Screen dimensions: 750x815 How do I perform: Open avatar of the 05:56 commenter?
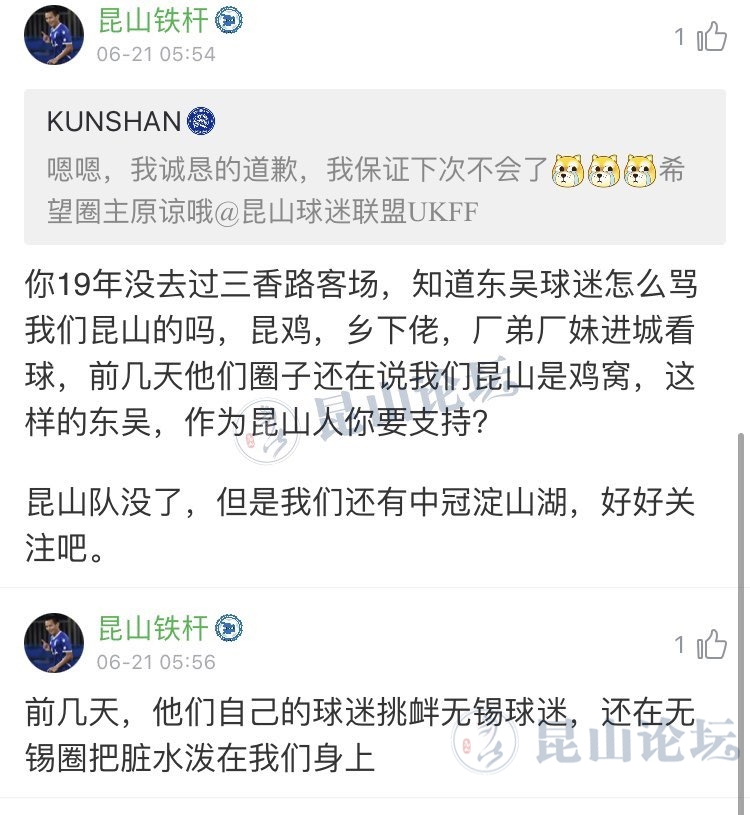pyautogui.click(x=54, y=642)
